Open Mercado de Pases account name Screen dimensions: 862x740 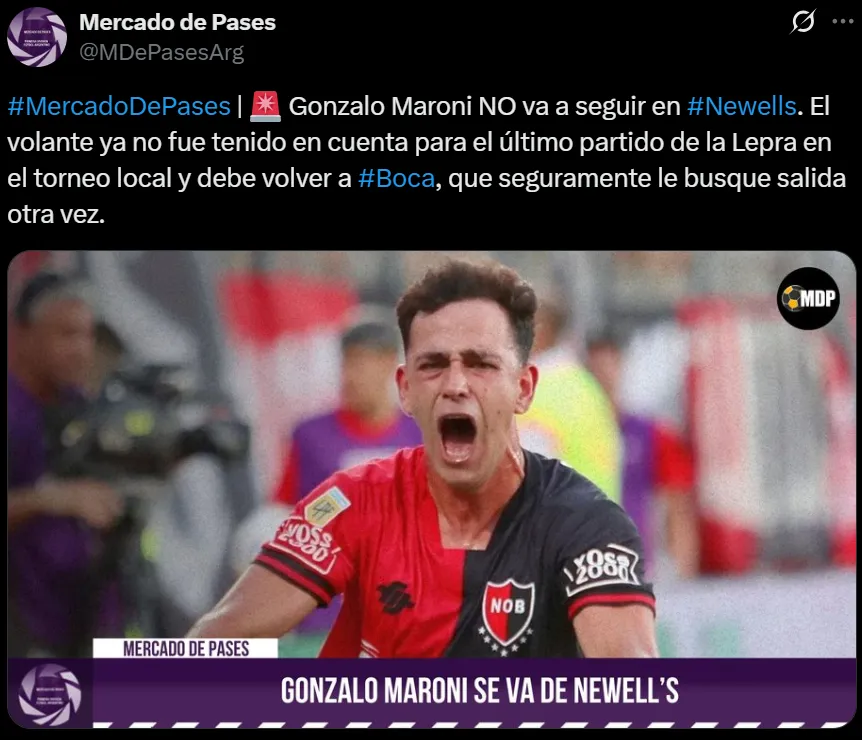pos(176,22)
